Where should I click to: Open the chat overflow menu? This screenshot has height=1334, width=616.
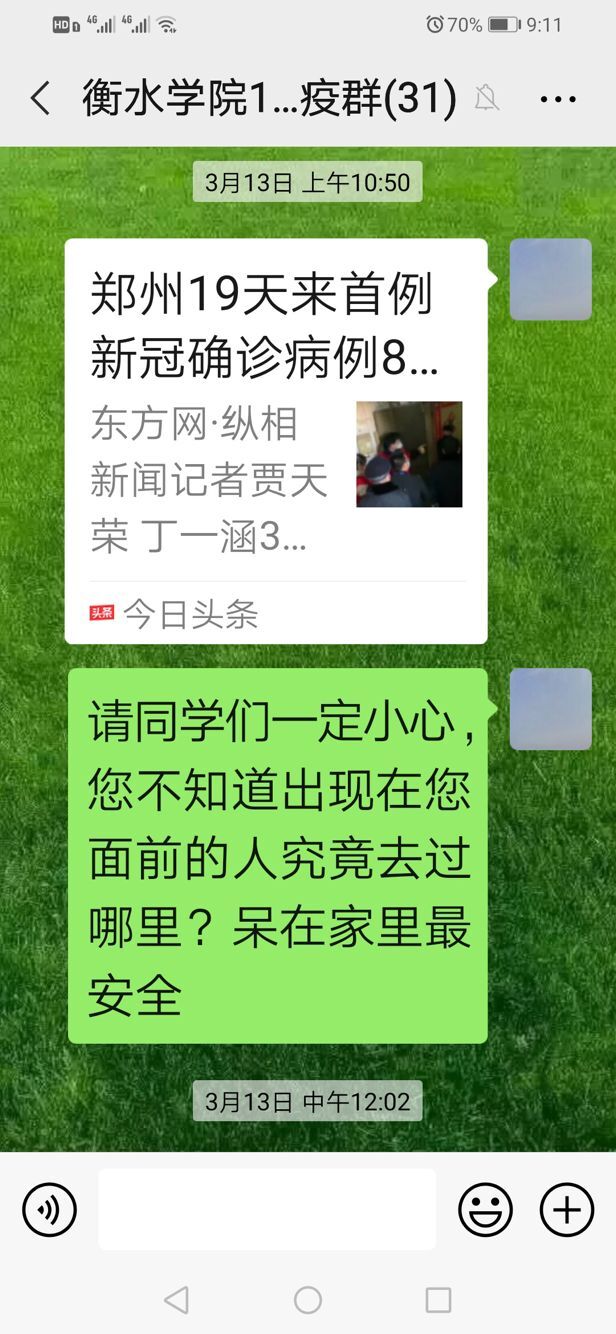click(557, 99)
